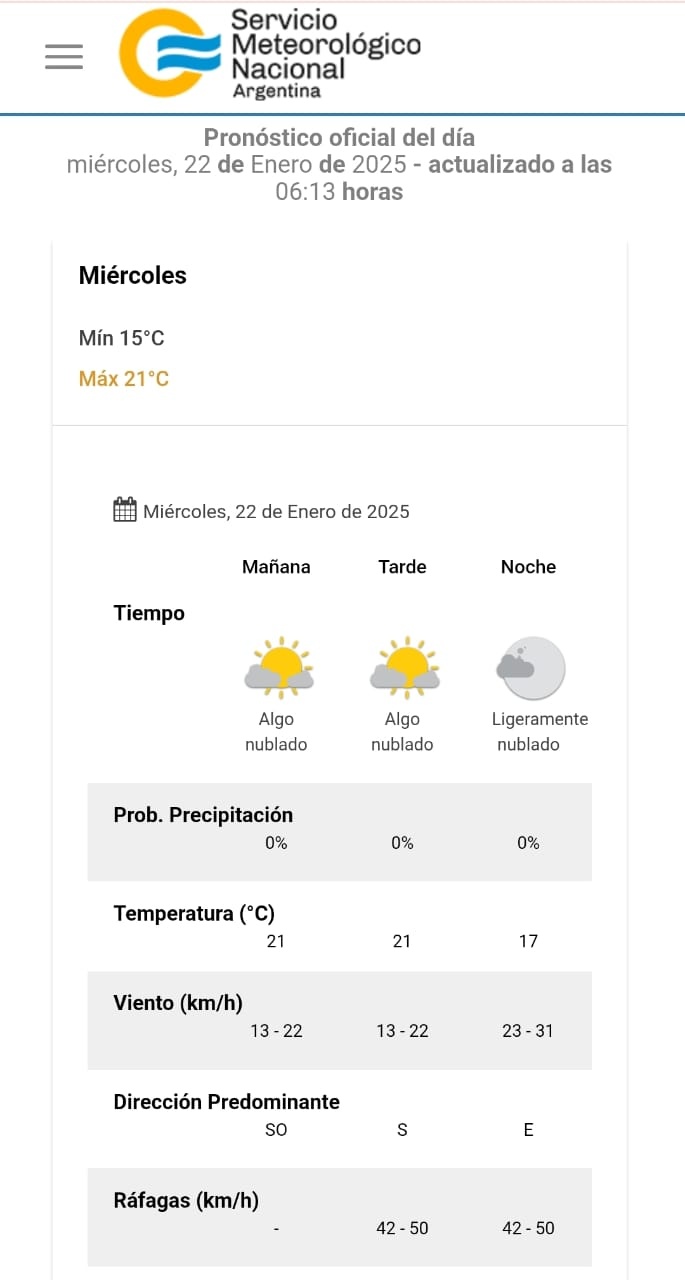
Task: Open the Servicio Meteorológico Nacional home page
Action: (x=270, y=54)
